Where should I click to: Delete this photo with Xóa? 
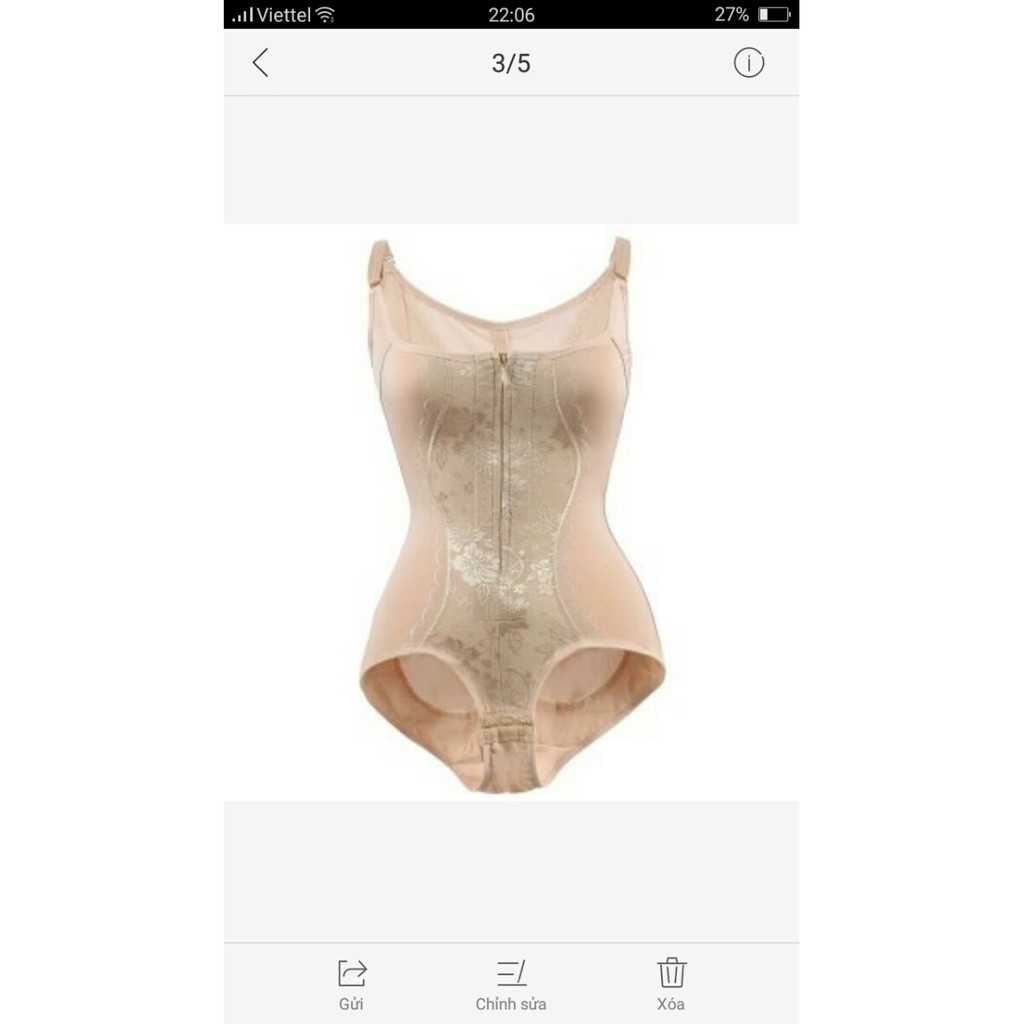(x=671, y=983)
